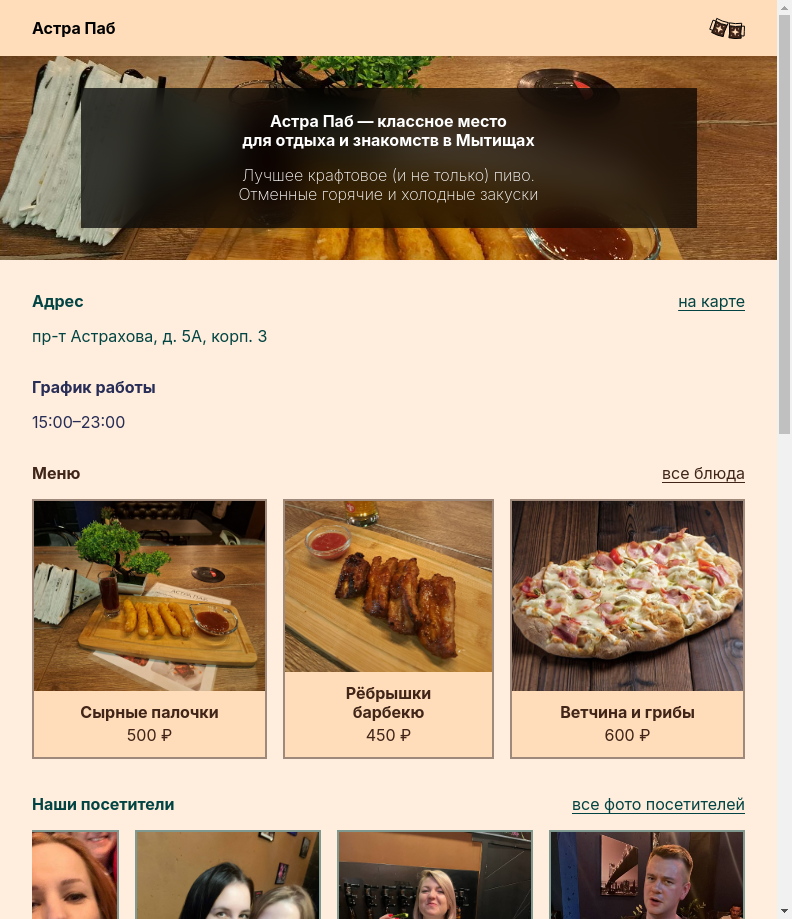This screenshot has width=792, height=919.
Task: Open the address на карте link
Action: click(711, 302)
